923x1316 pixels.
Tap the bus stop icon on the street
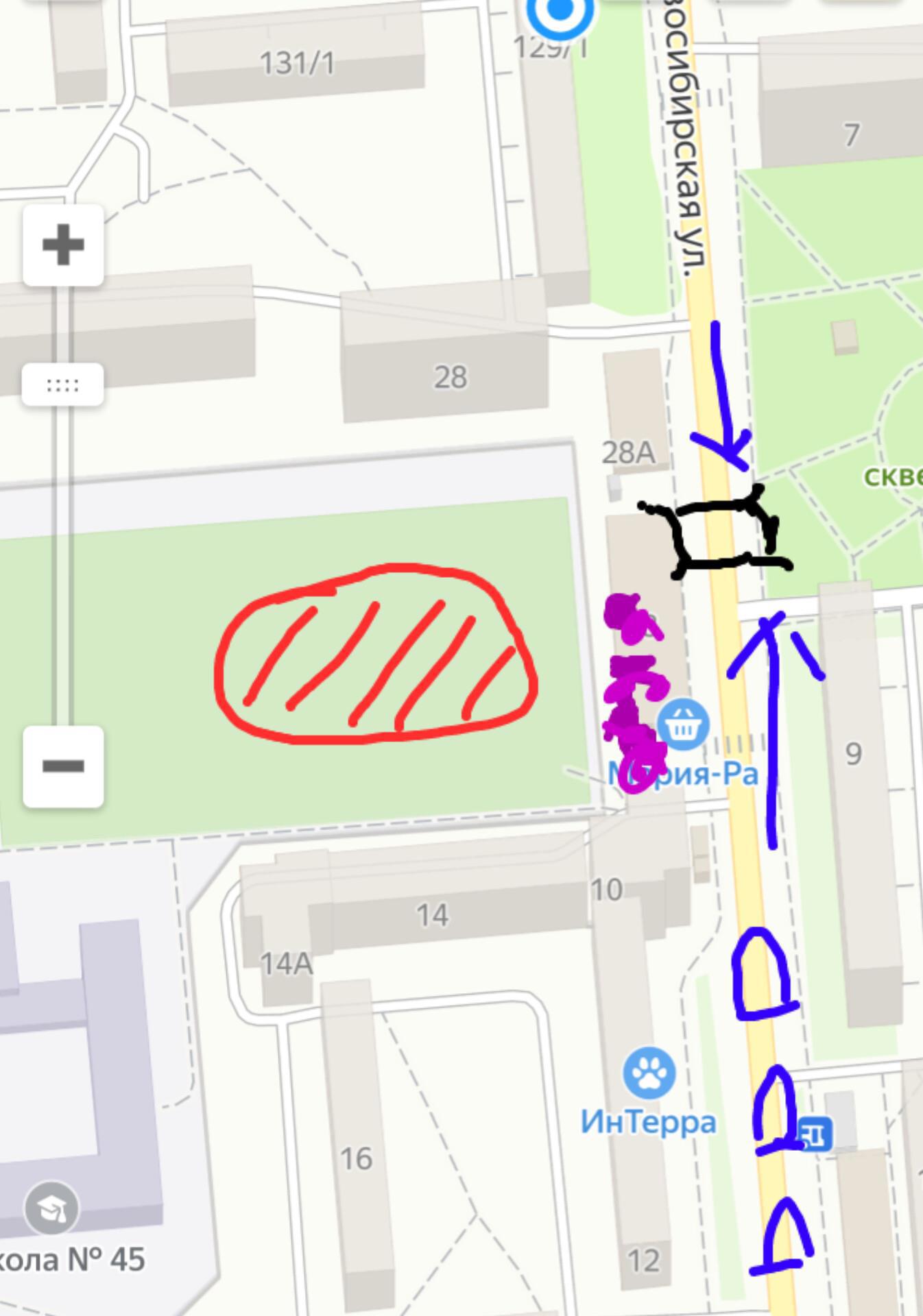(815, 1134)
